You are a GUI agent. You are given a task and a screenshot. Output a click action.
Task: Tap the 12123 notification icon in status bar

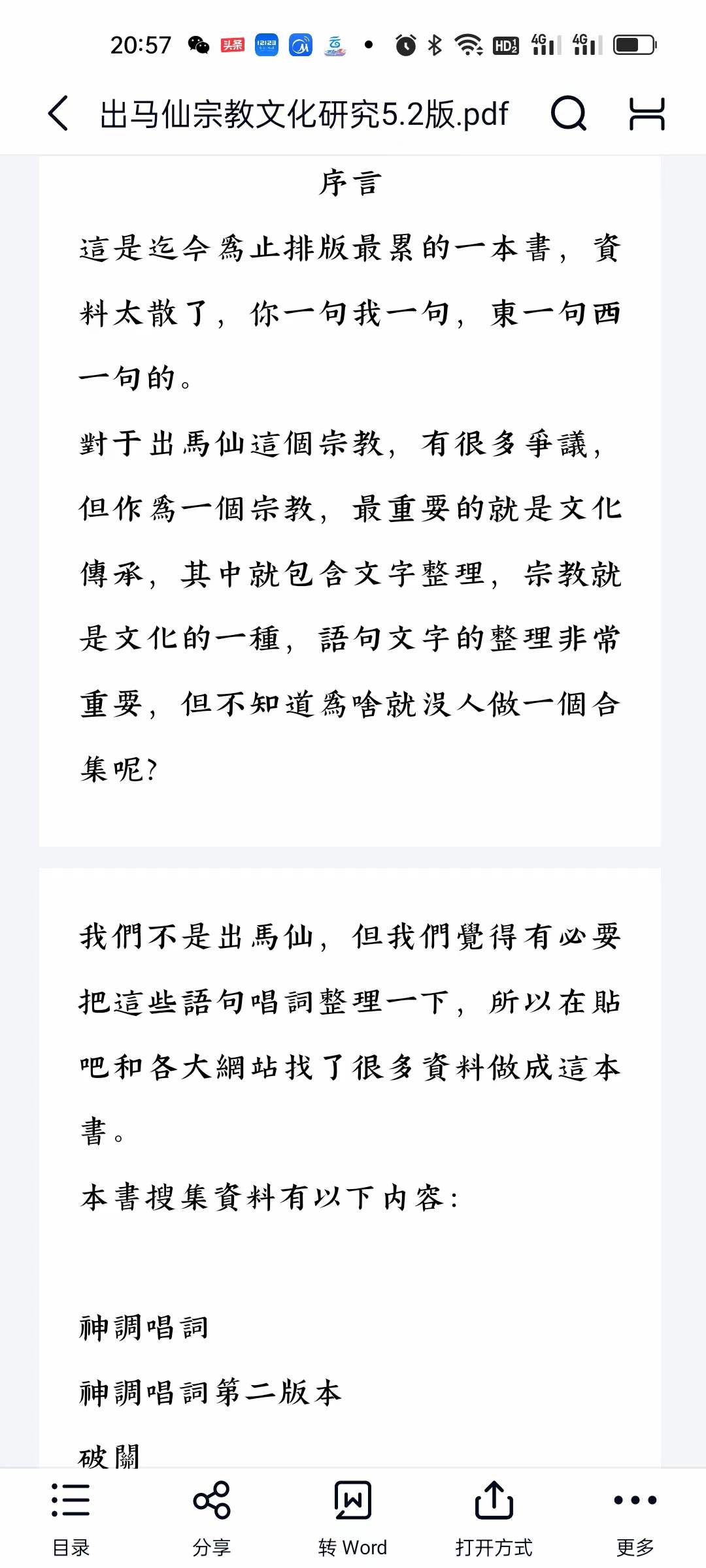[x=266, y=44]
